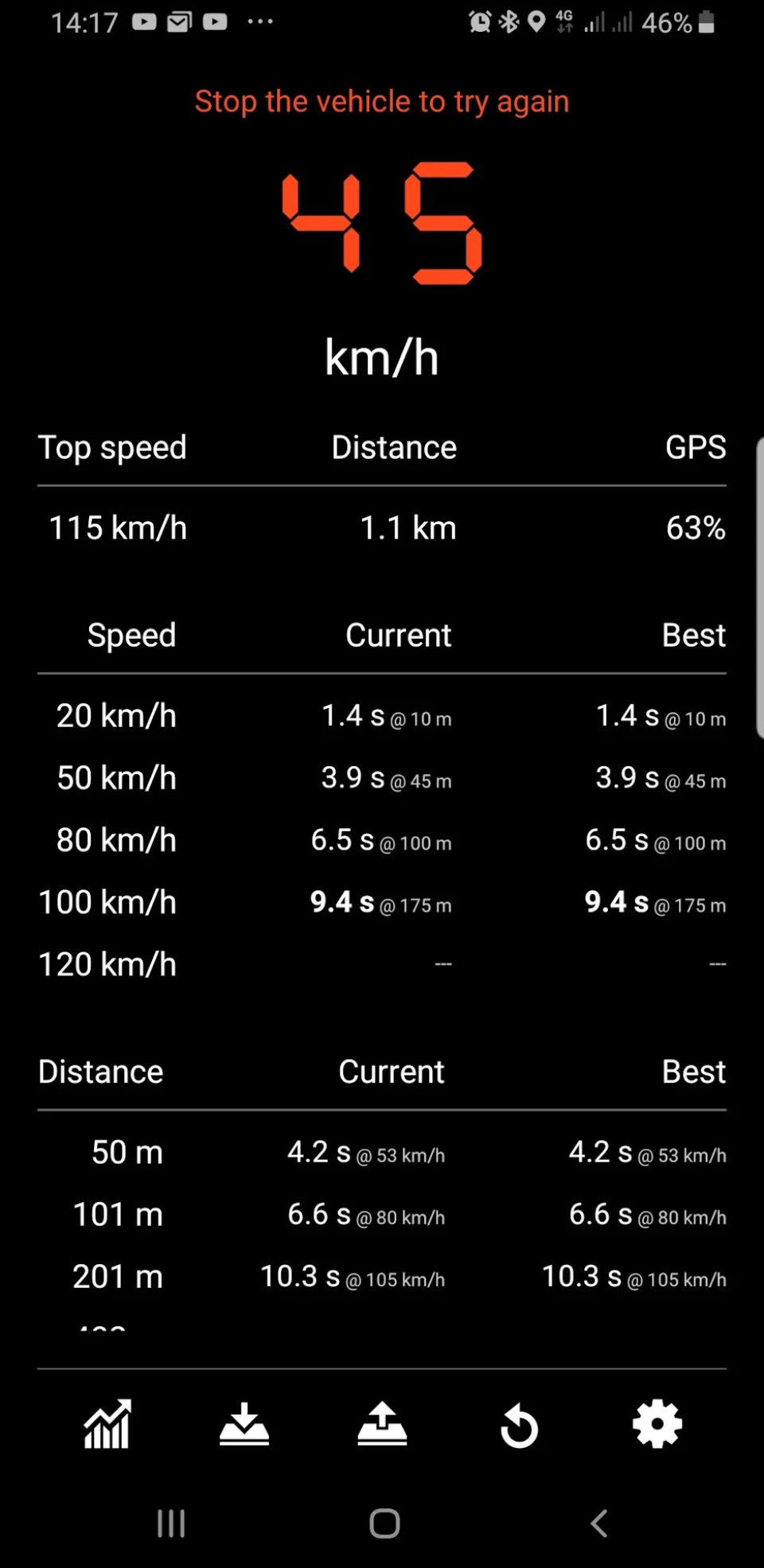Tap the system home button
The width and height of the screenshot is (764, 1568).
pyautogui.click(x=384, y=1523)
